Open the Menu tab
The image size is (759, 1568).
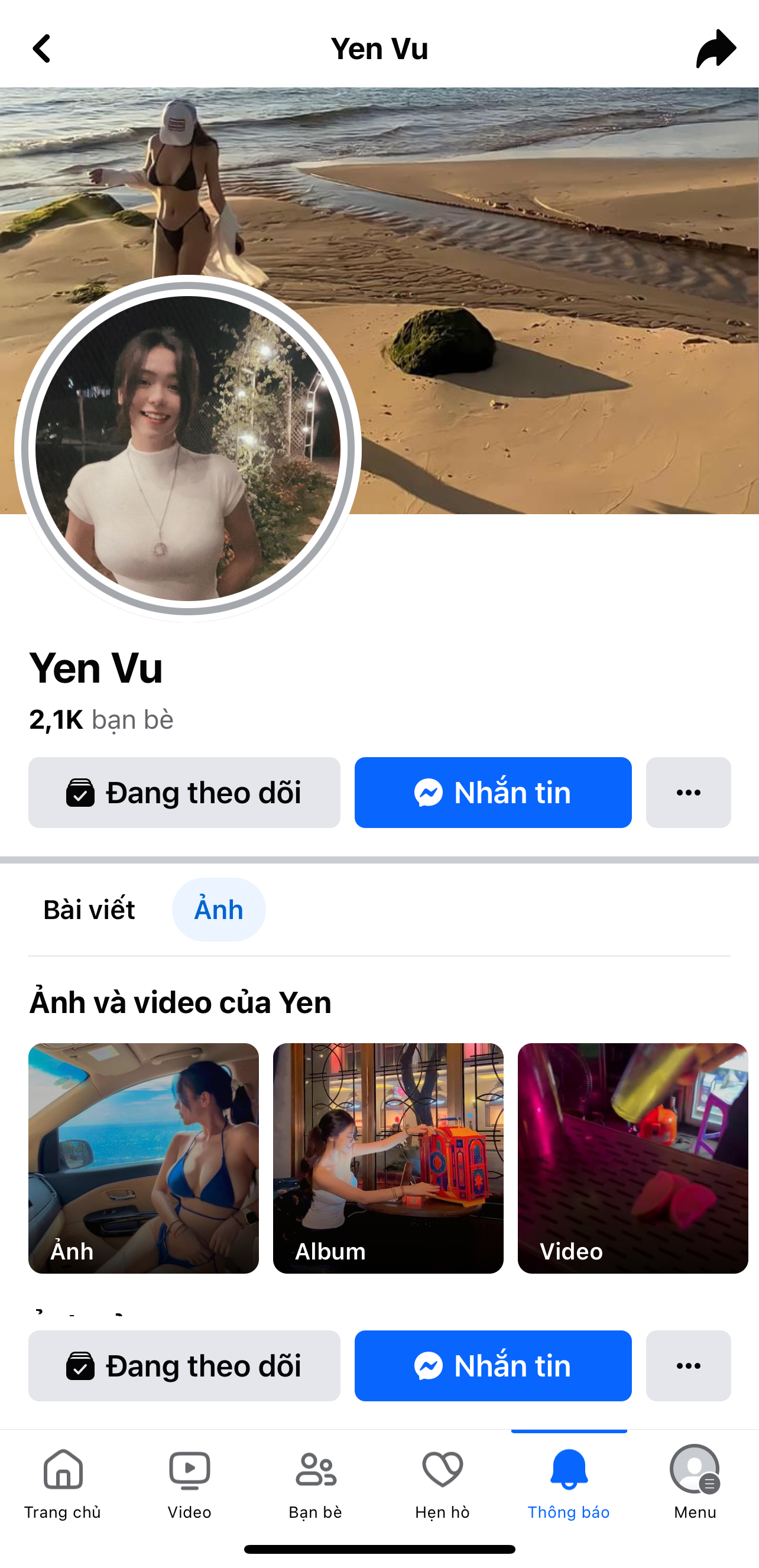click(695, 1483)
